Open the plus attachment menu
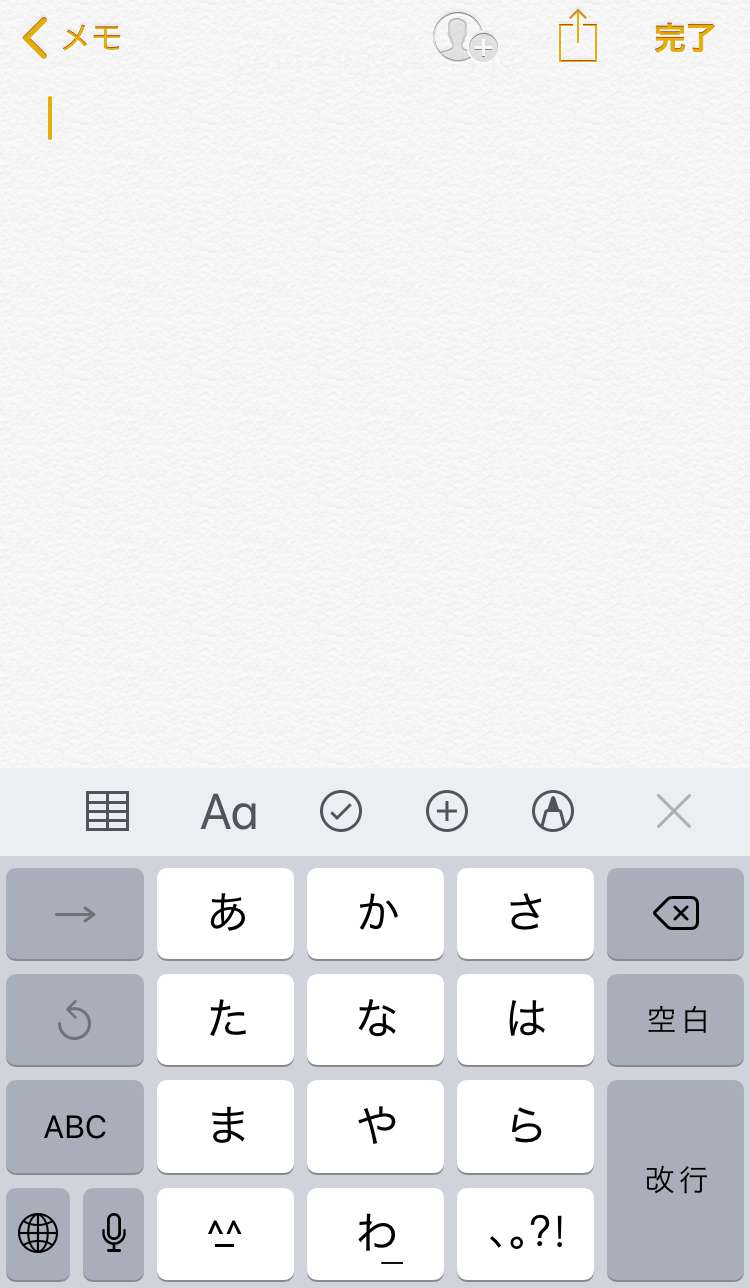750x1288 pixels. click(447, 811)
